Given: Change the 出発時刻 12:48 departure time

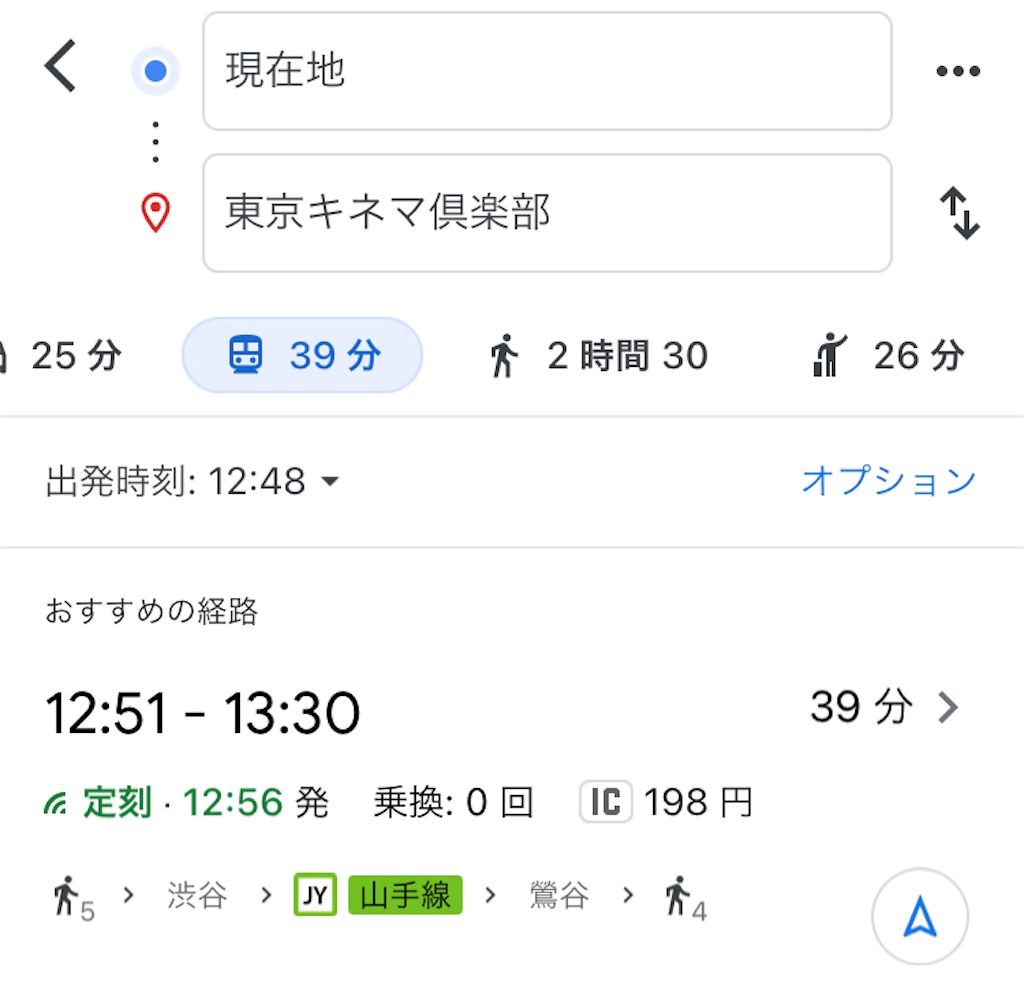Looking at the screenshot, I should click(193, 482).
